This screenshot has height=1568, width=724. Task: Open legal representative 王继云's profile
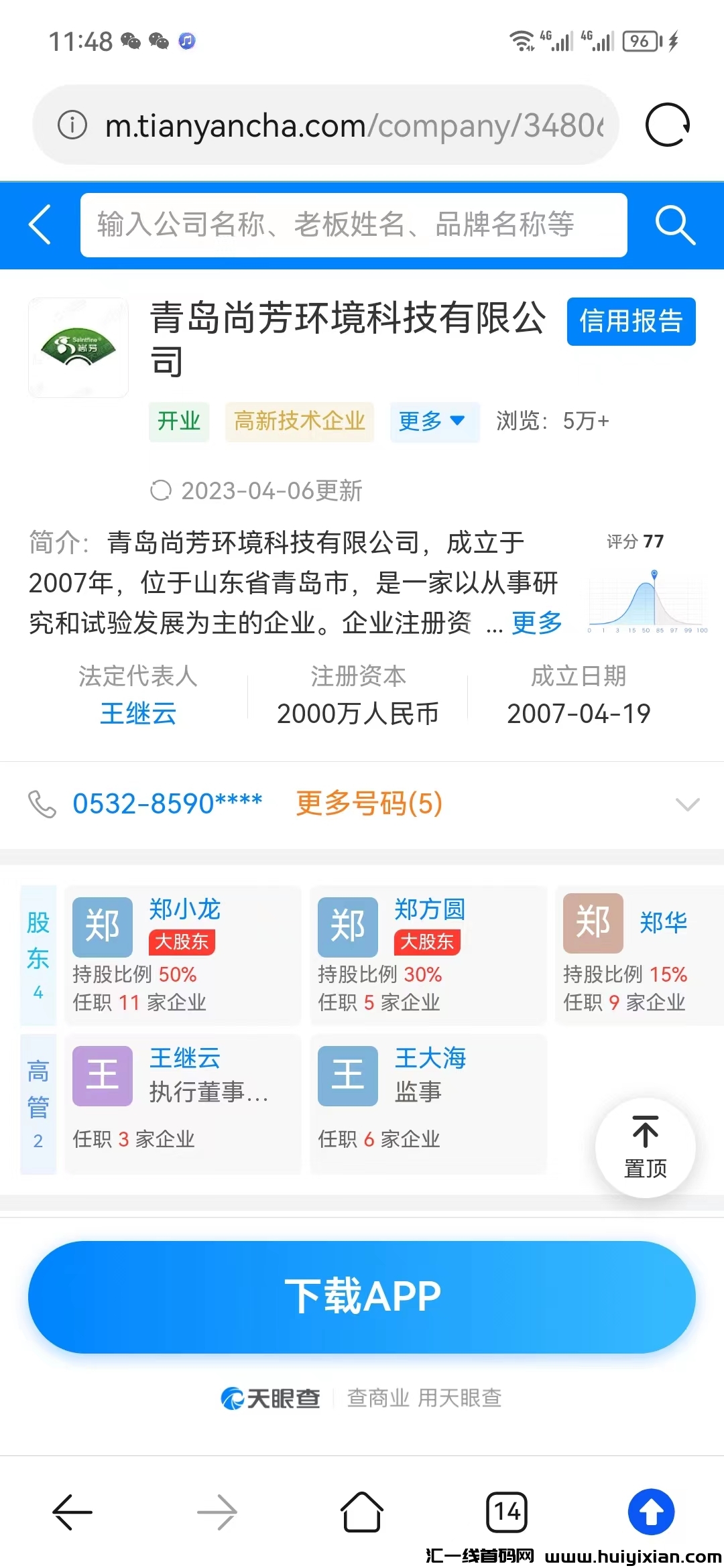[x=138, y=714]
